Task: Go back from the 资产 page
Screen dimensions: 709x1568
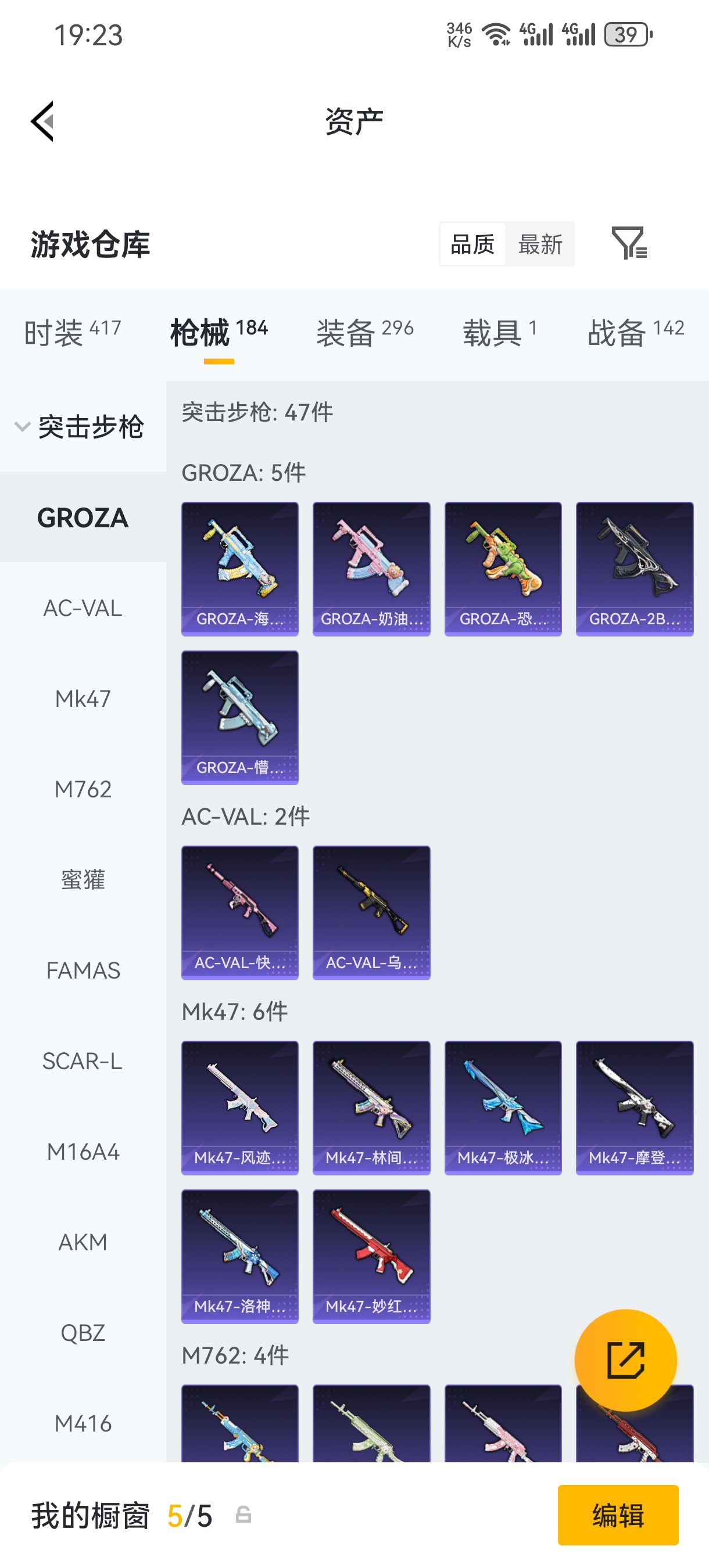Action: click(42, 121)
